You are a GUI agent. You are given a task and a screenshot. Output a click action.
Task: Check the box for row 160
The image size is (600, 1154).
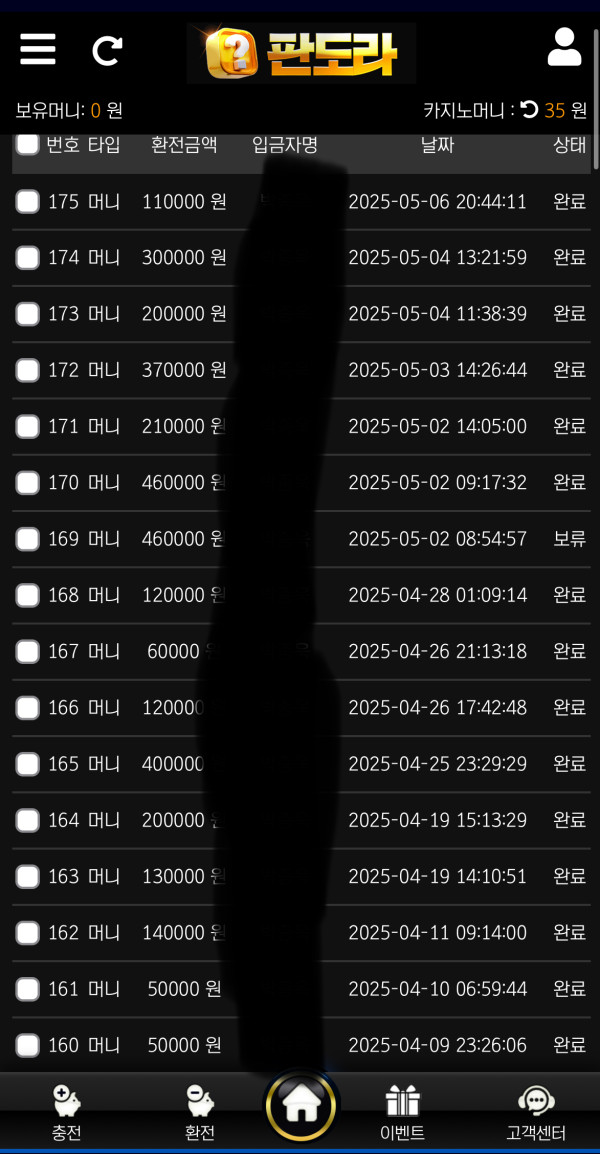[x=28, y=1045]
